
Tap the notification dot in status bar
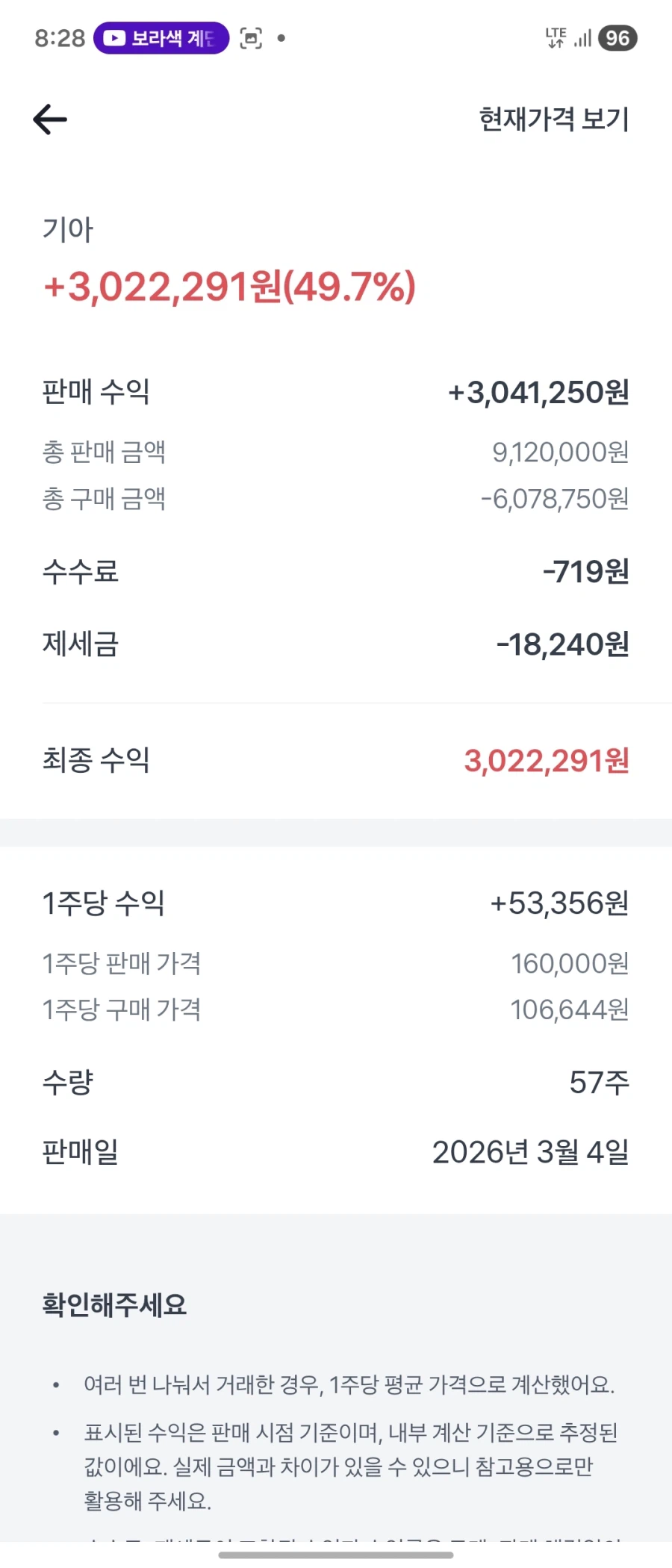click(281, 38)
